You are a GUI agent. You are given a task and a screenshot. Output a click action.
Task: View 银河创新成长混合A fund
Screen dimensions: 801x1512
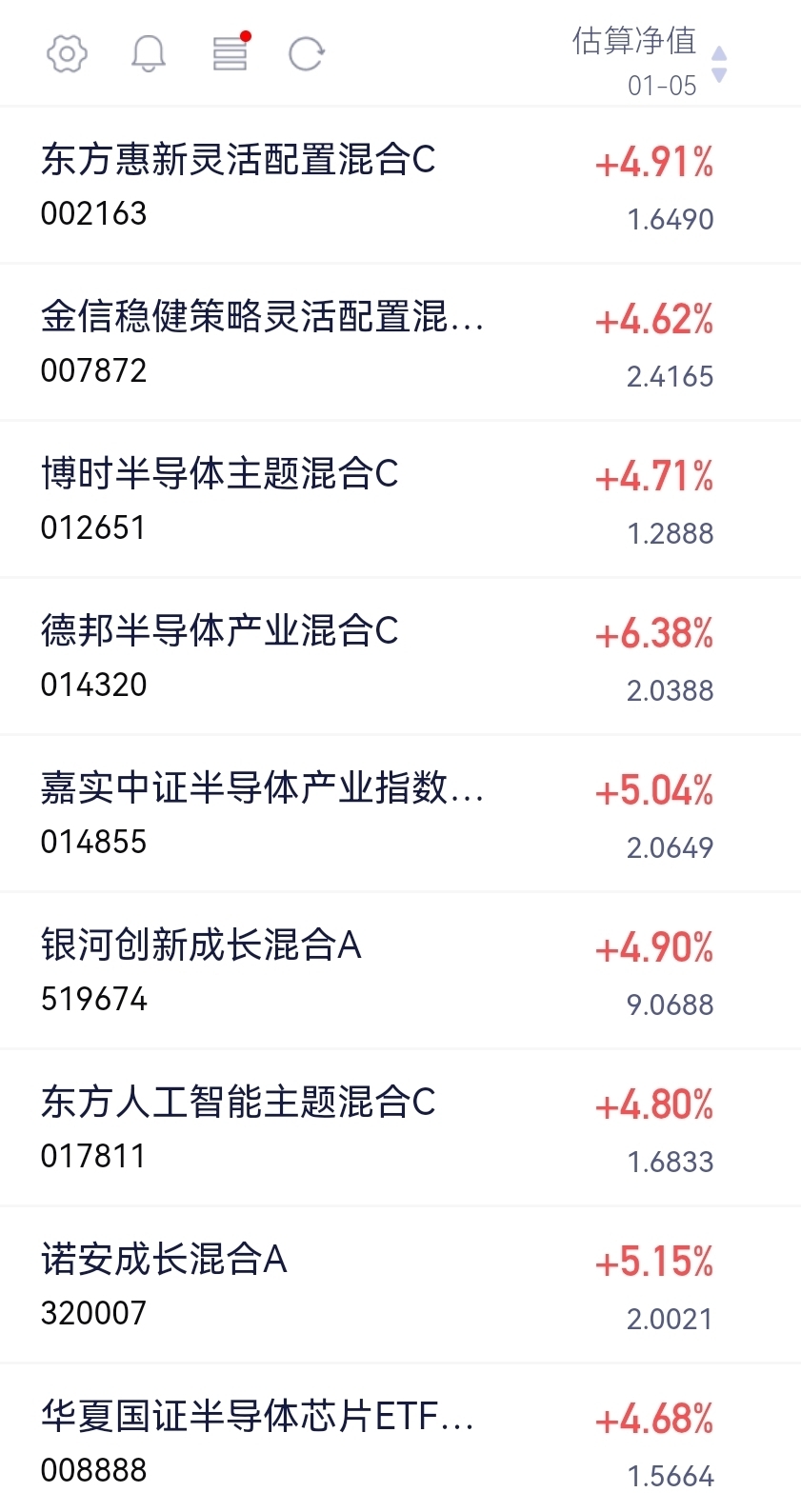[x=201, y=945]
